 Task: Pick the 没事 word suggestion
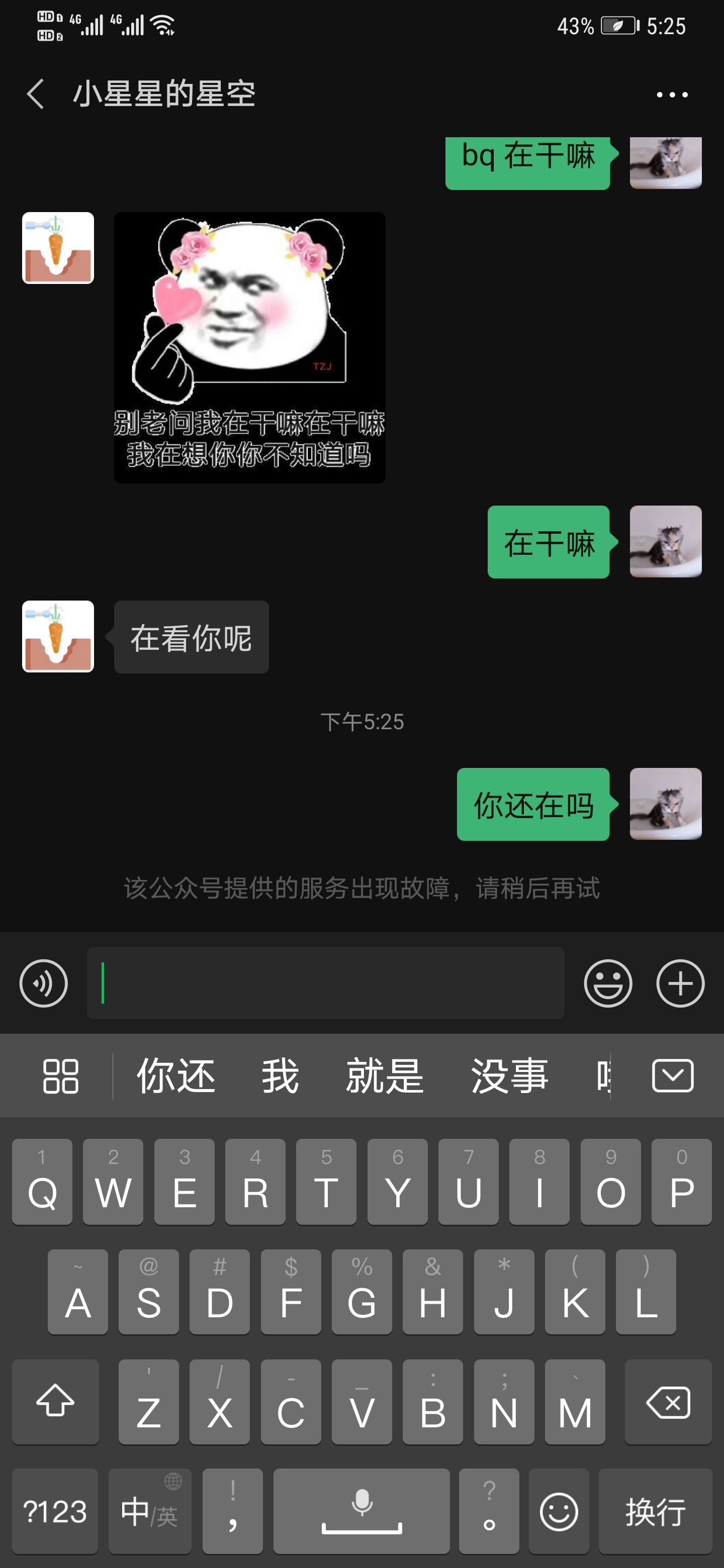tap(510, 1075)
